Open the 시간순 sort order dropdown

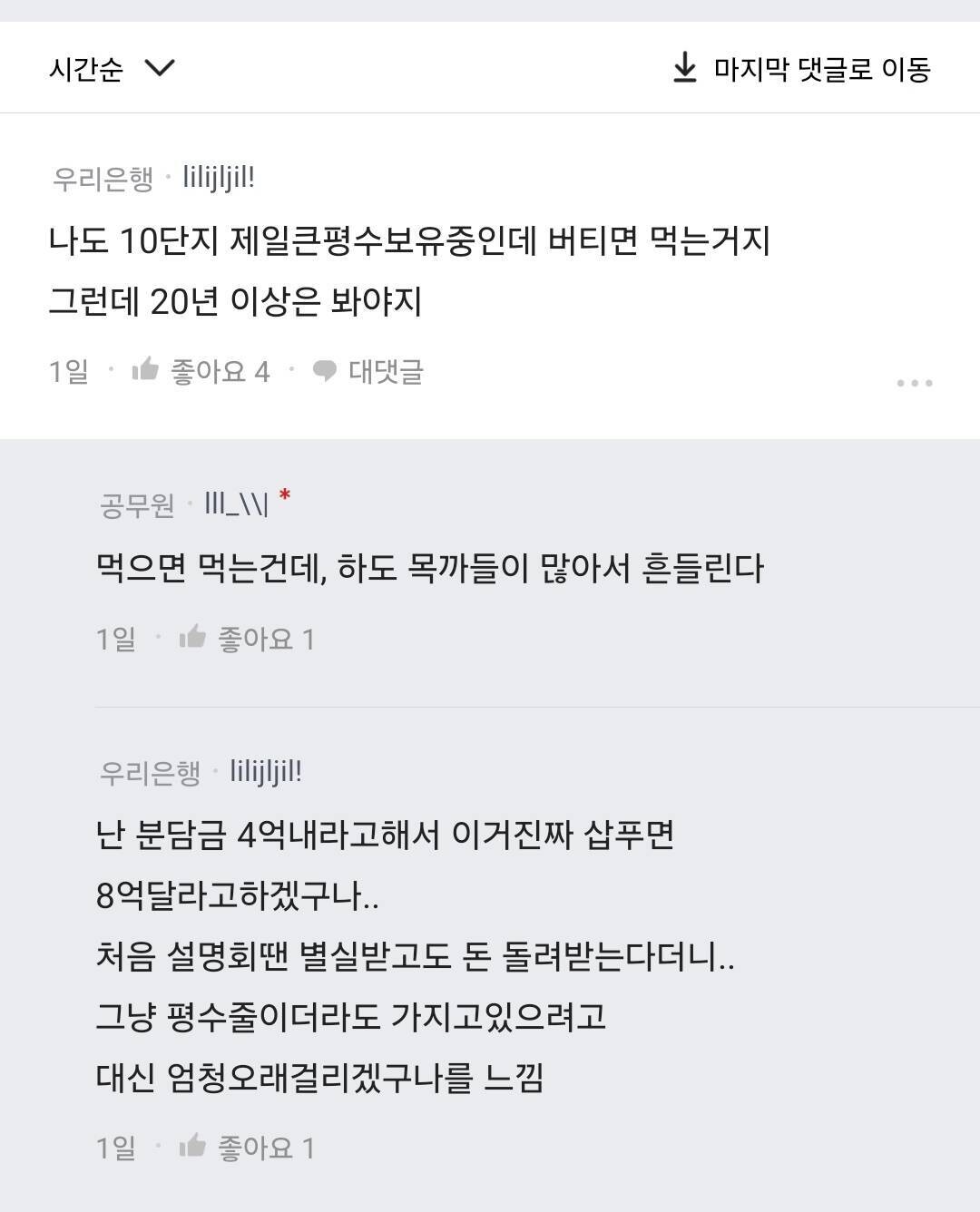click(x=84, y=67)
